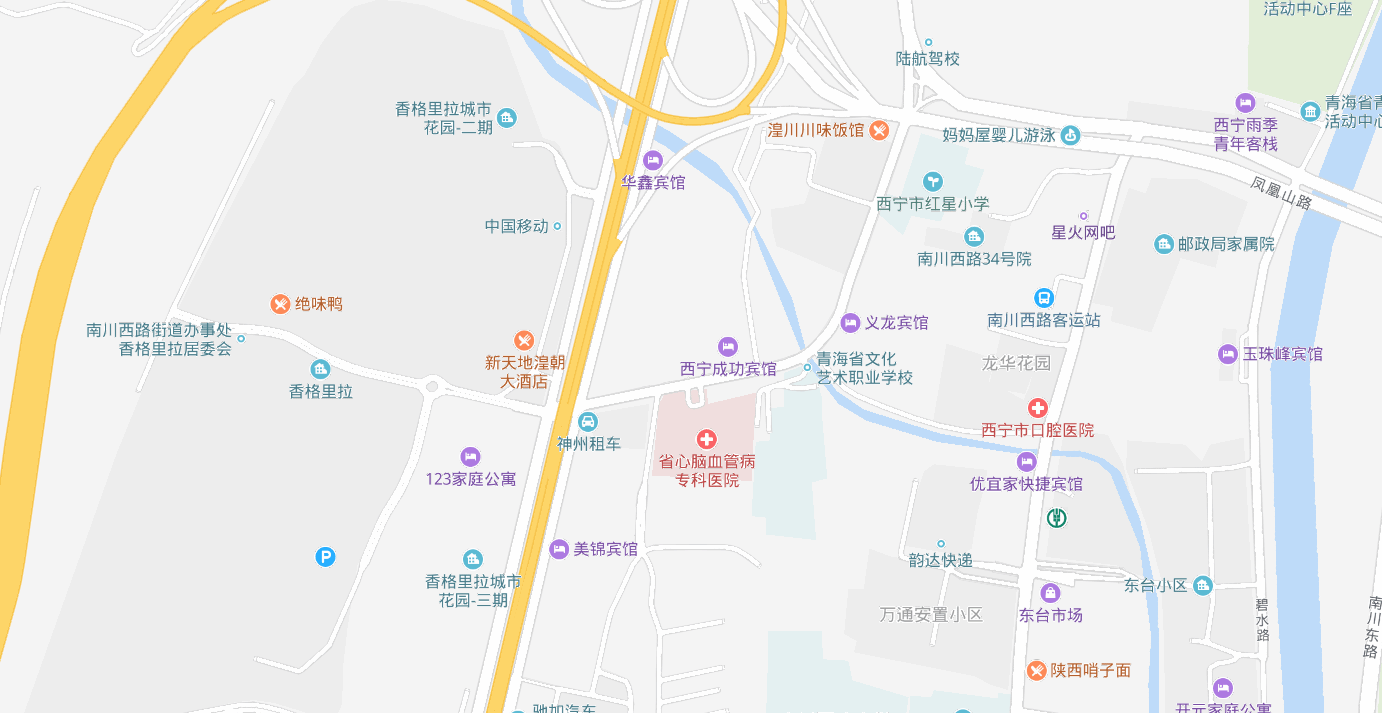
Task: Tap the 西宁成功宾馆 hotel marker
Action: coord(728,347)
